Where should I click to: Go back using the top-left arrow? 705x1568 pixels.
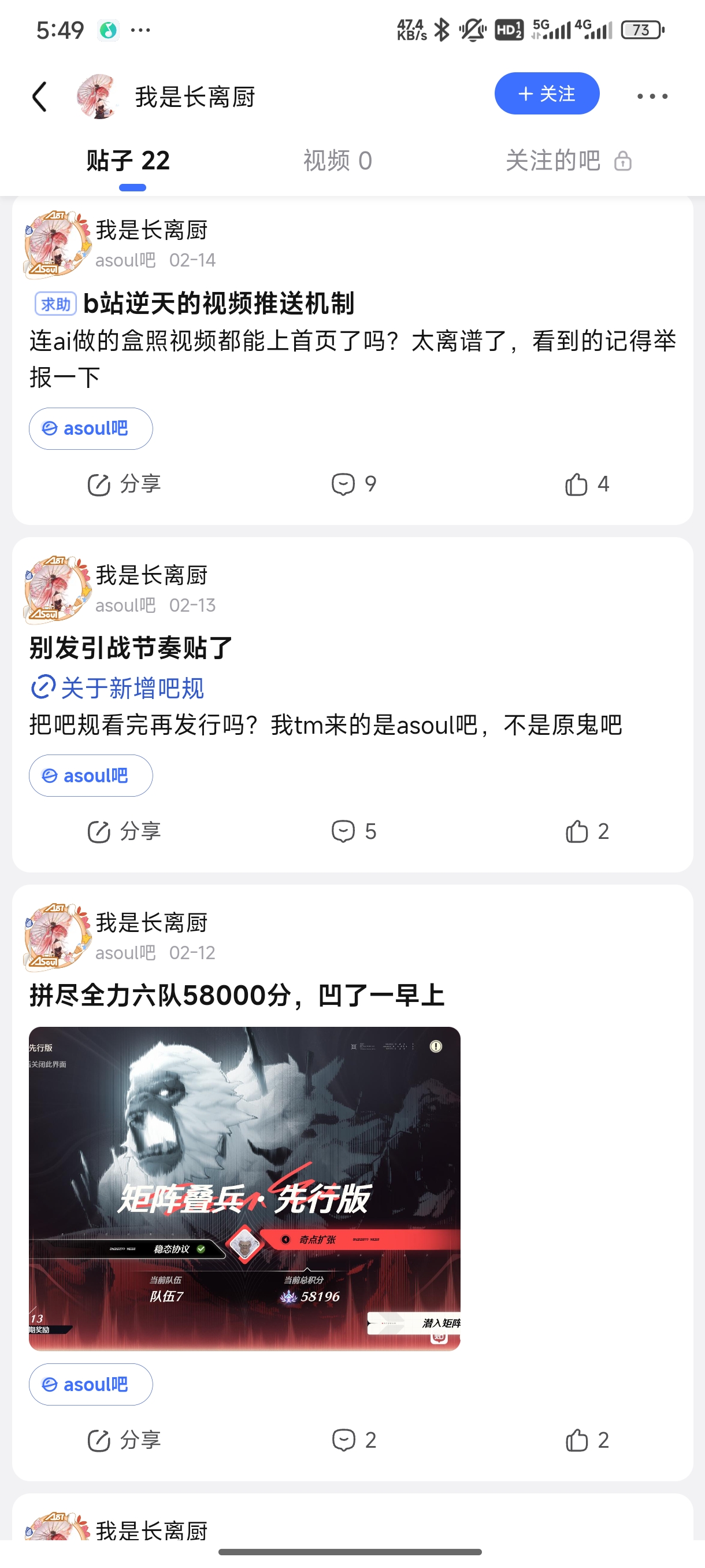click(x=39, y=97)
